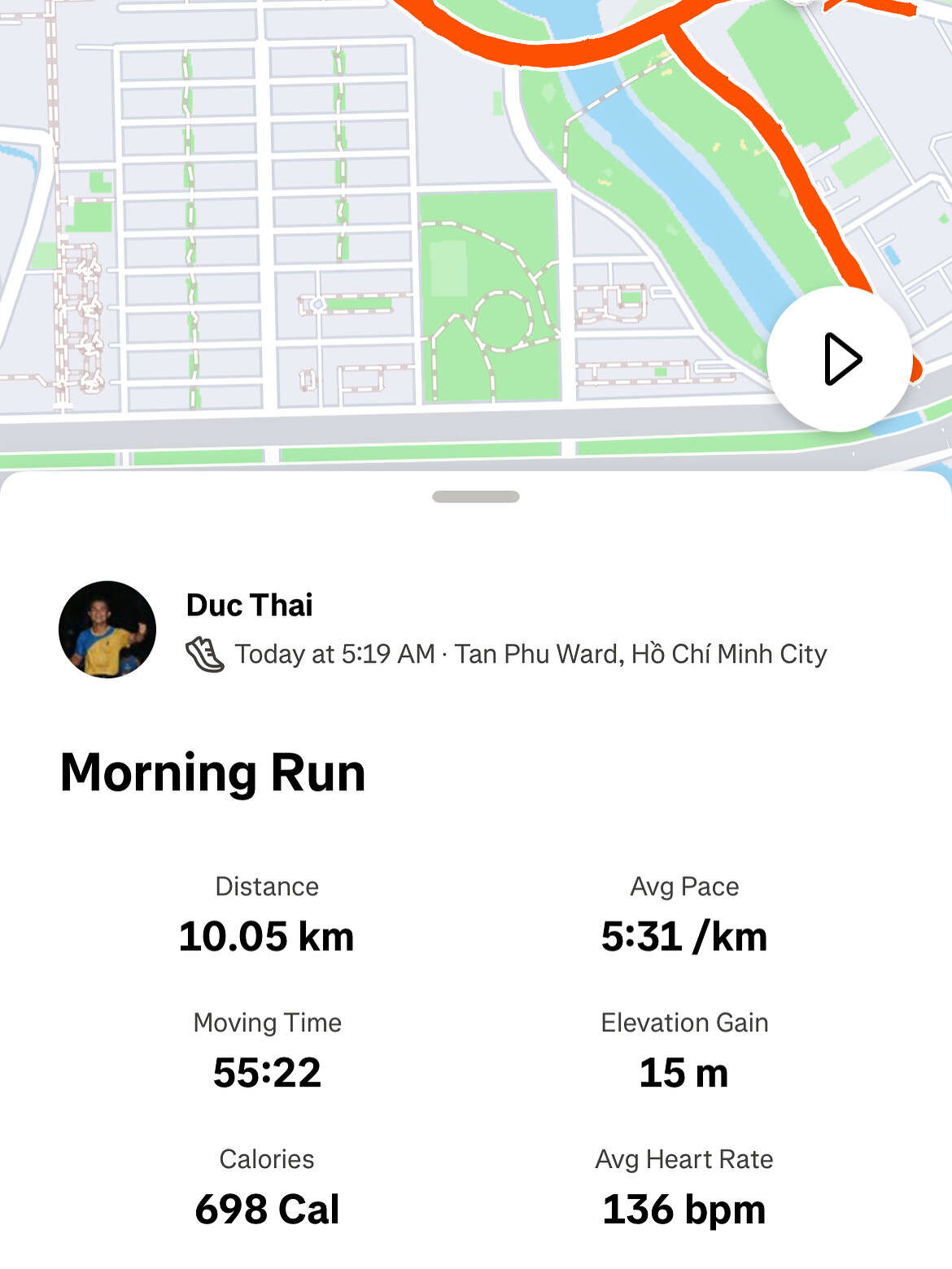Open Duc Thai's profile picture
Screen dimensions: 952x1269
coord(107,629)
